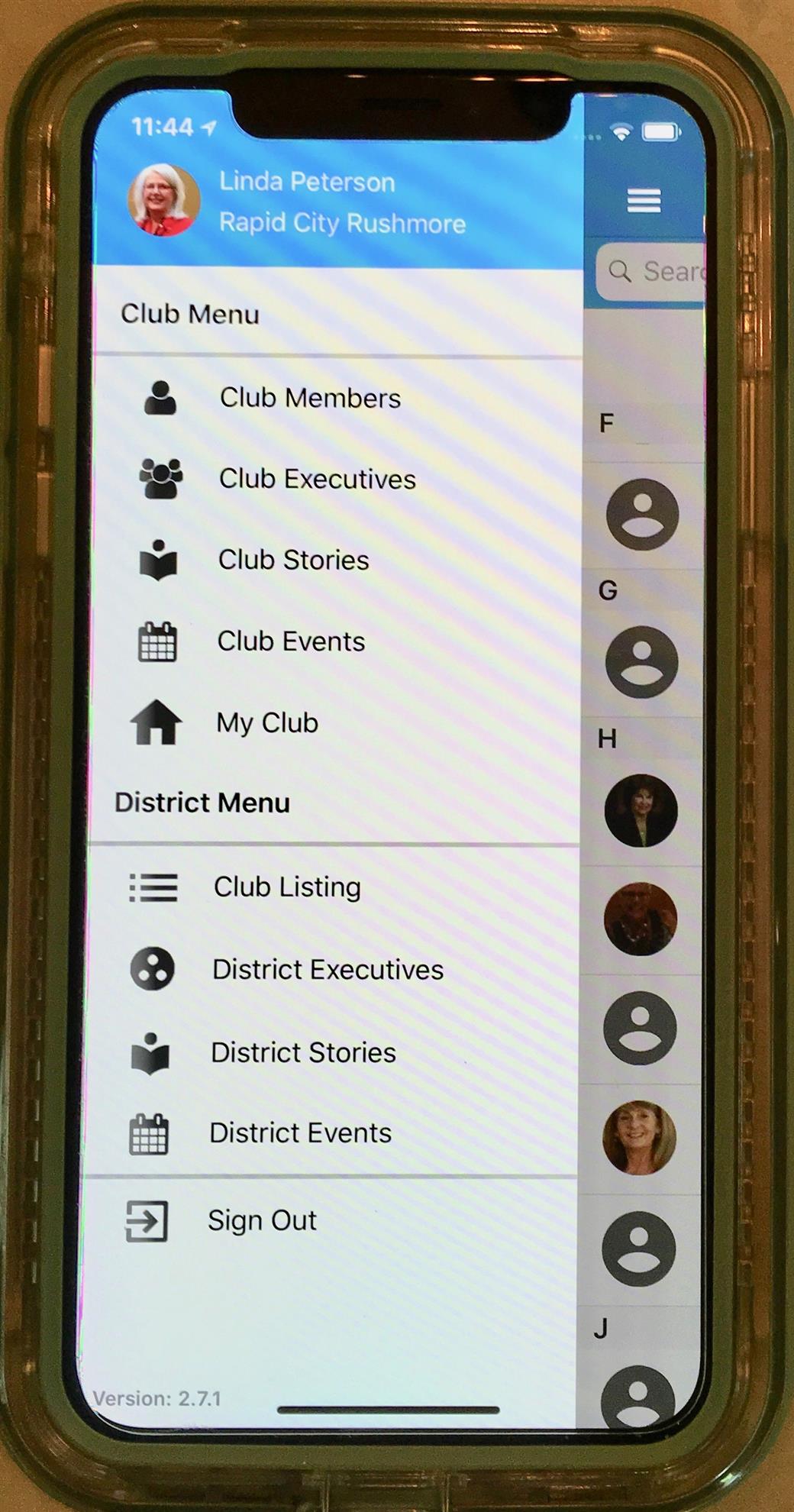
Task: Tap the hamburger menu icon
Action: (644, 201)
